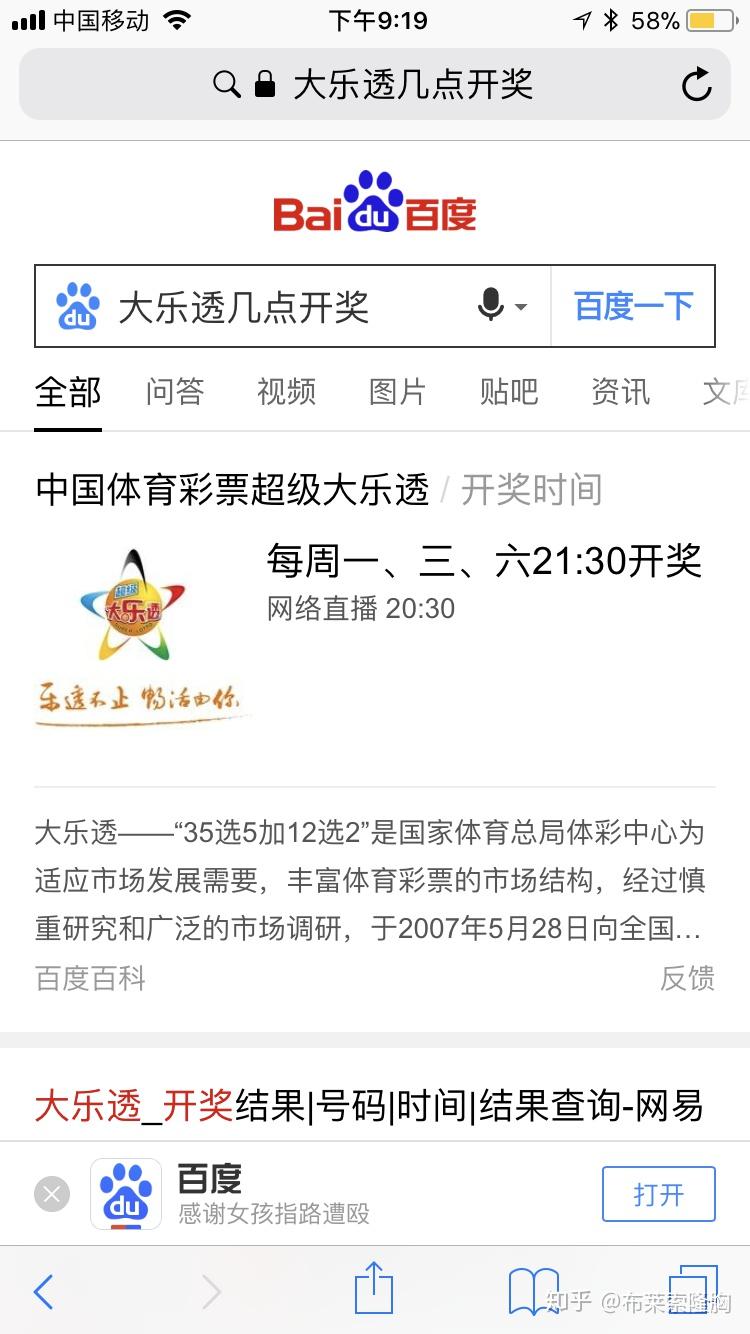Screen dimensions: 750x1334
Task: Tap 反馈 to send feedback
Action: point(687,978)
